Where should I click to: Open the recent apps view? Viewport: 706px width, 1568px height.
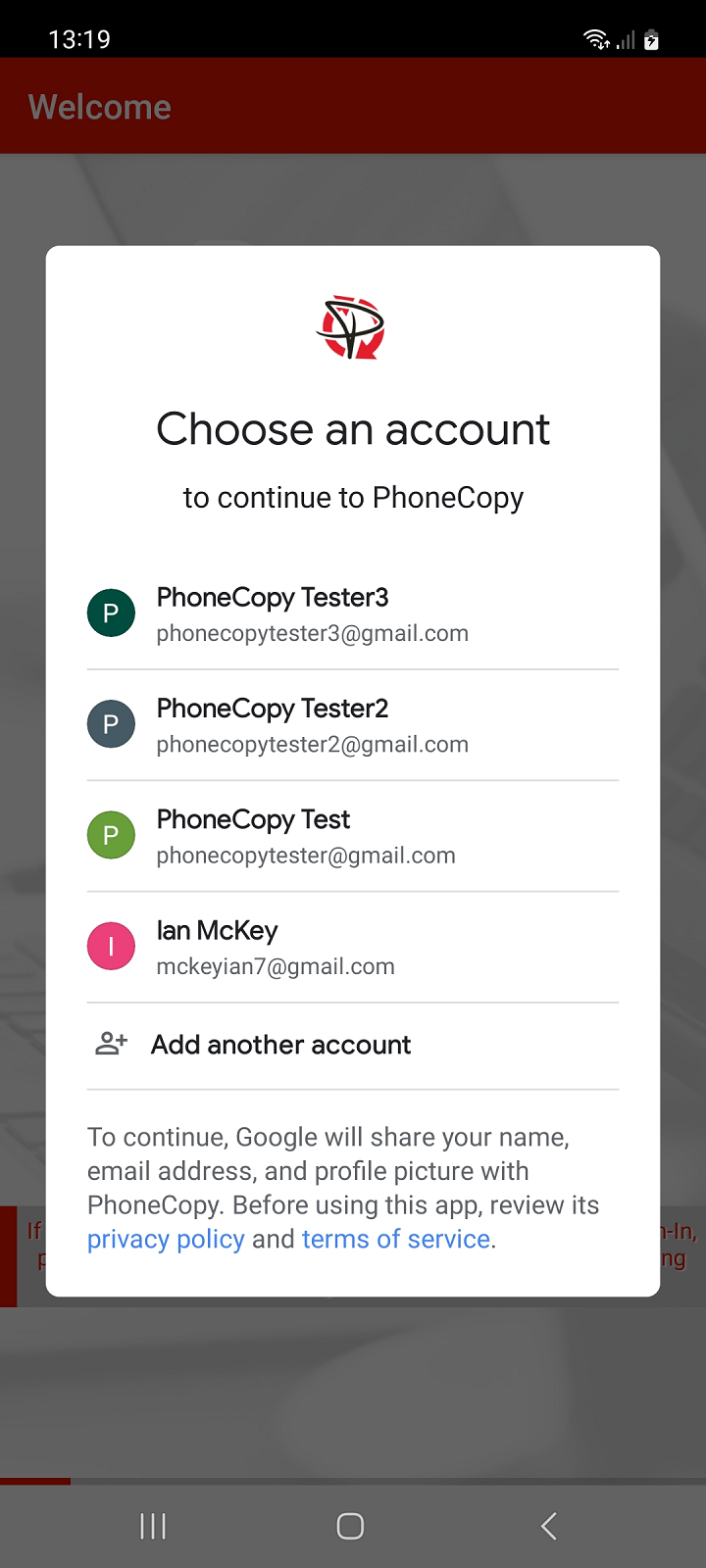[153, 1526]
